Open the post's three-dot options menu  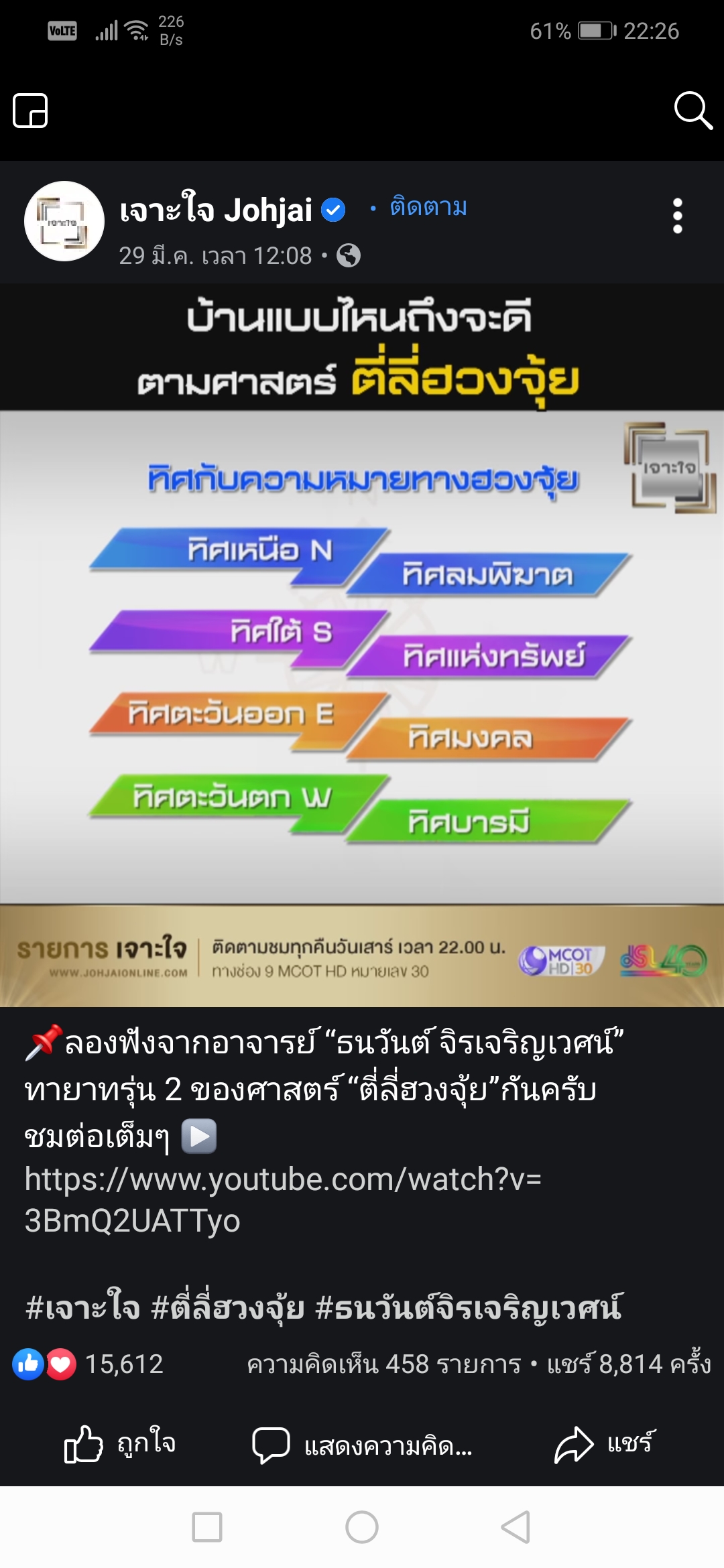click(677, 216)
